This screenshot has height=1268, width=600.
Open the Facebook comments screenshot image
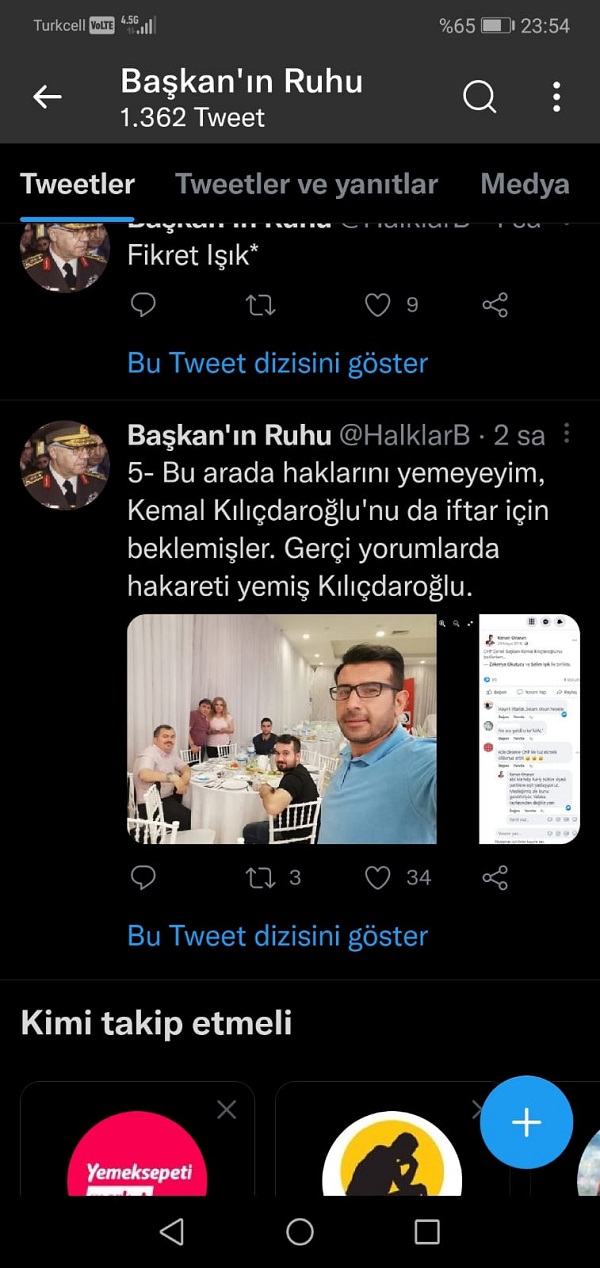(x=529, y=729)
